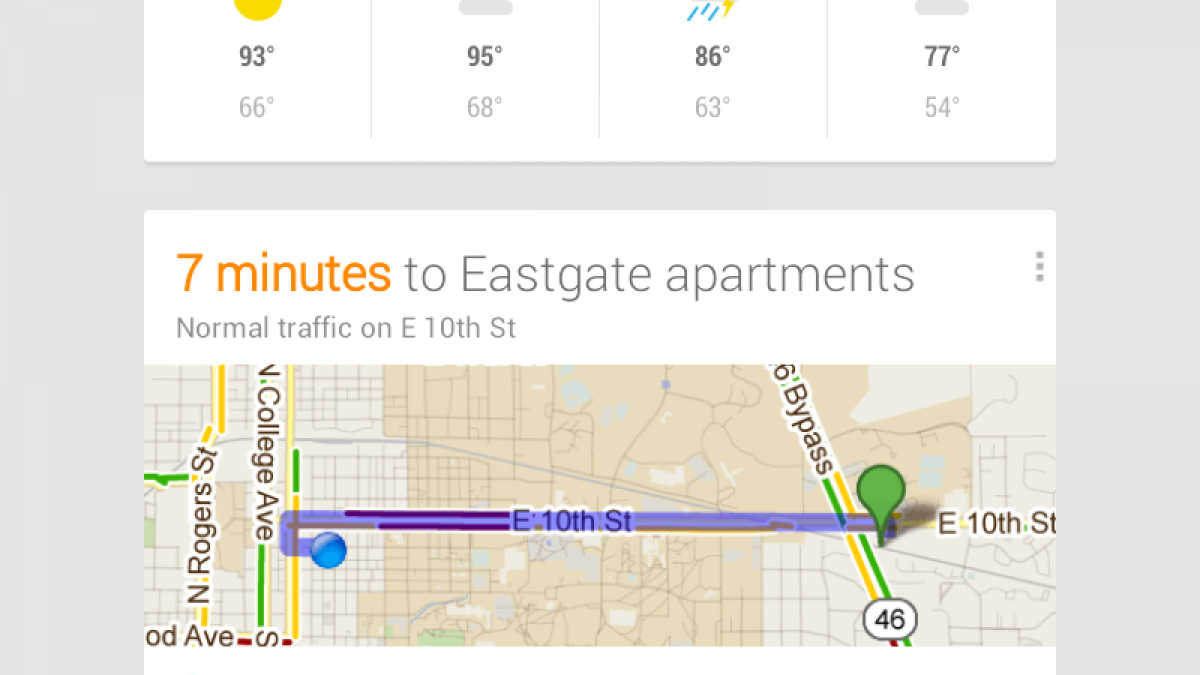
Task: Open the route map to Eastgate apartments
Action: pos(600,504)
